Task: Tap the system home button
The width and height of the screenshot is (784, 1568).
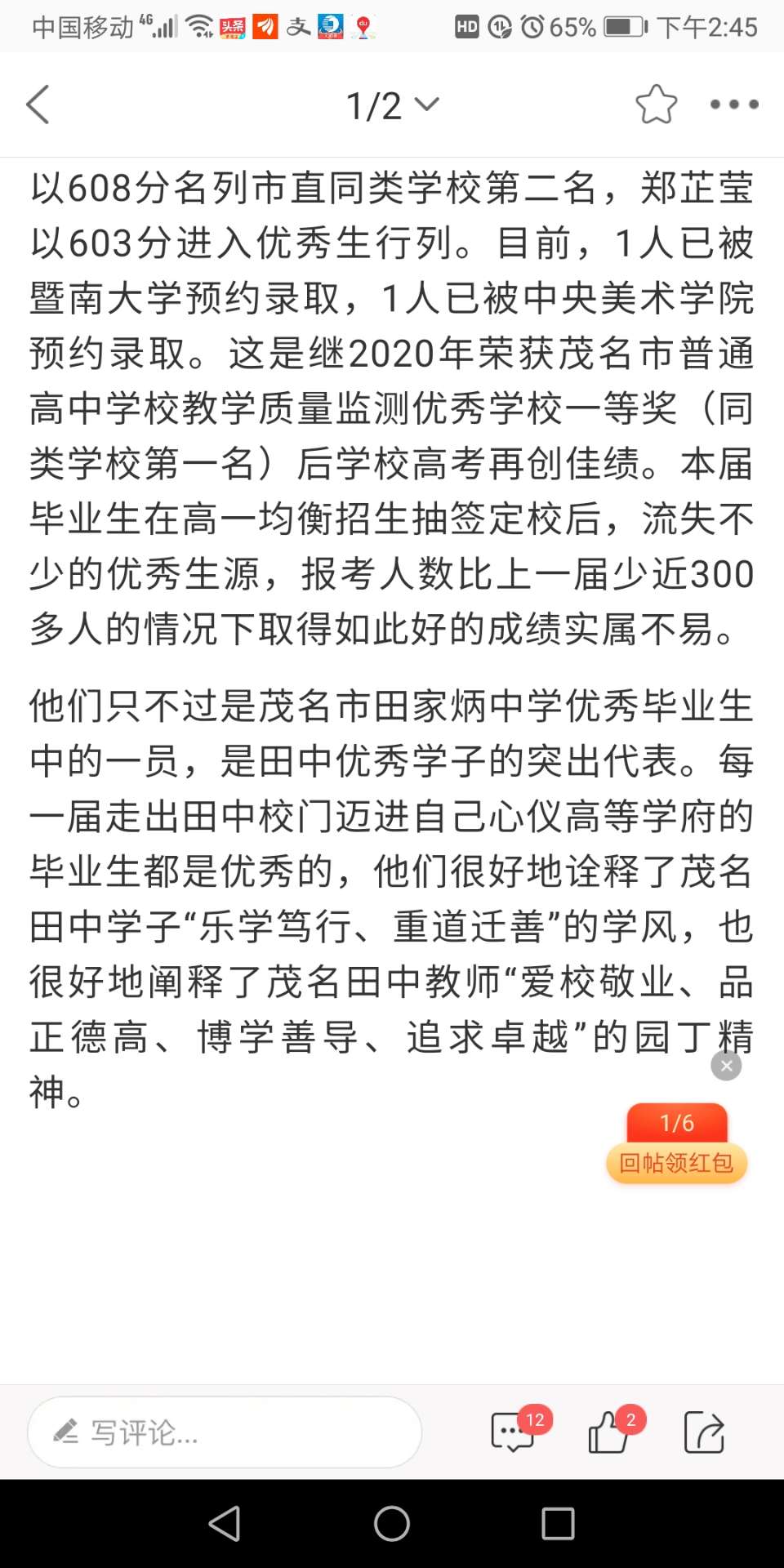Action: coord(392,1524)
